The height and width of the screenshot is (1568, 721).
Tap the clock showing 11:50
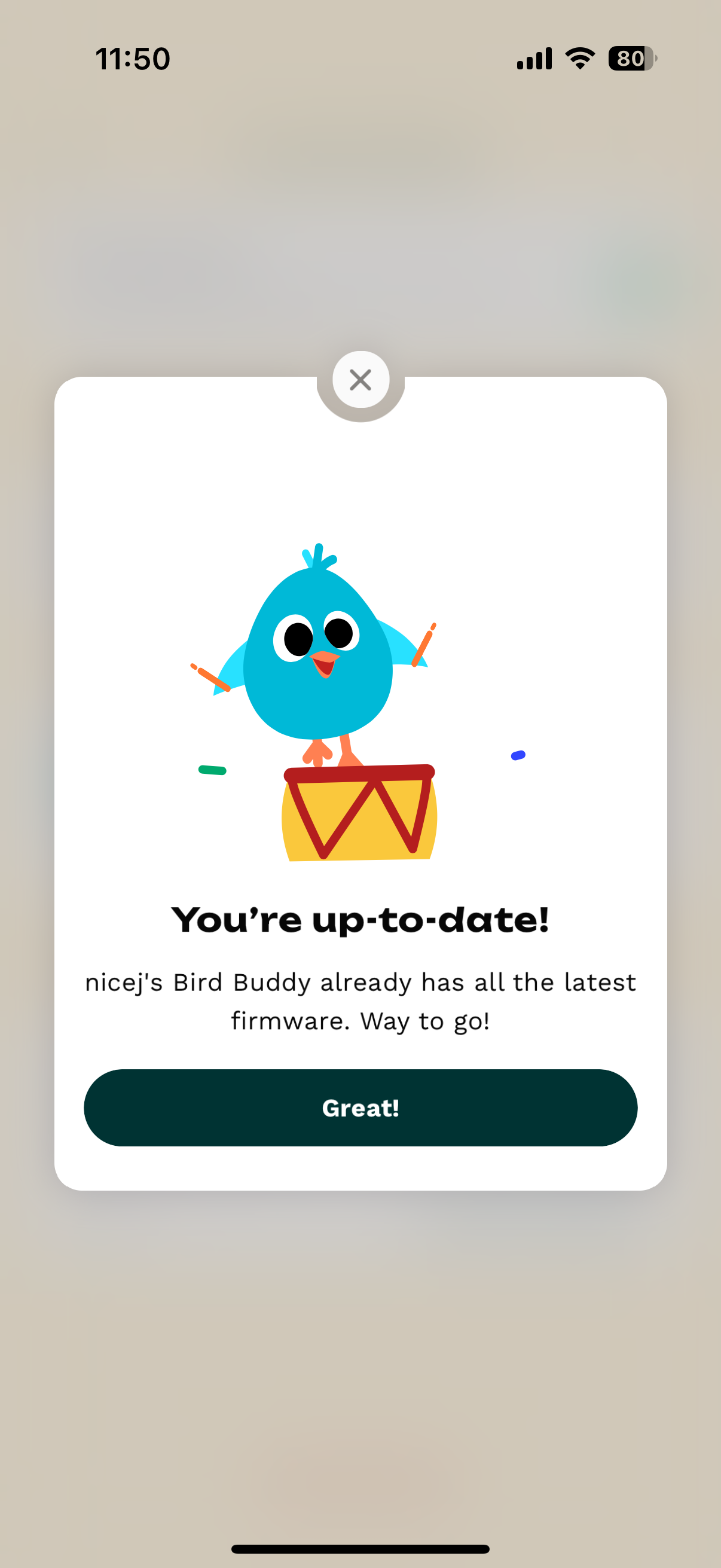[x=134, y=59]
